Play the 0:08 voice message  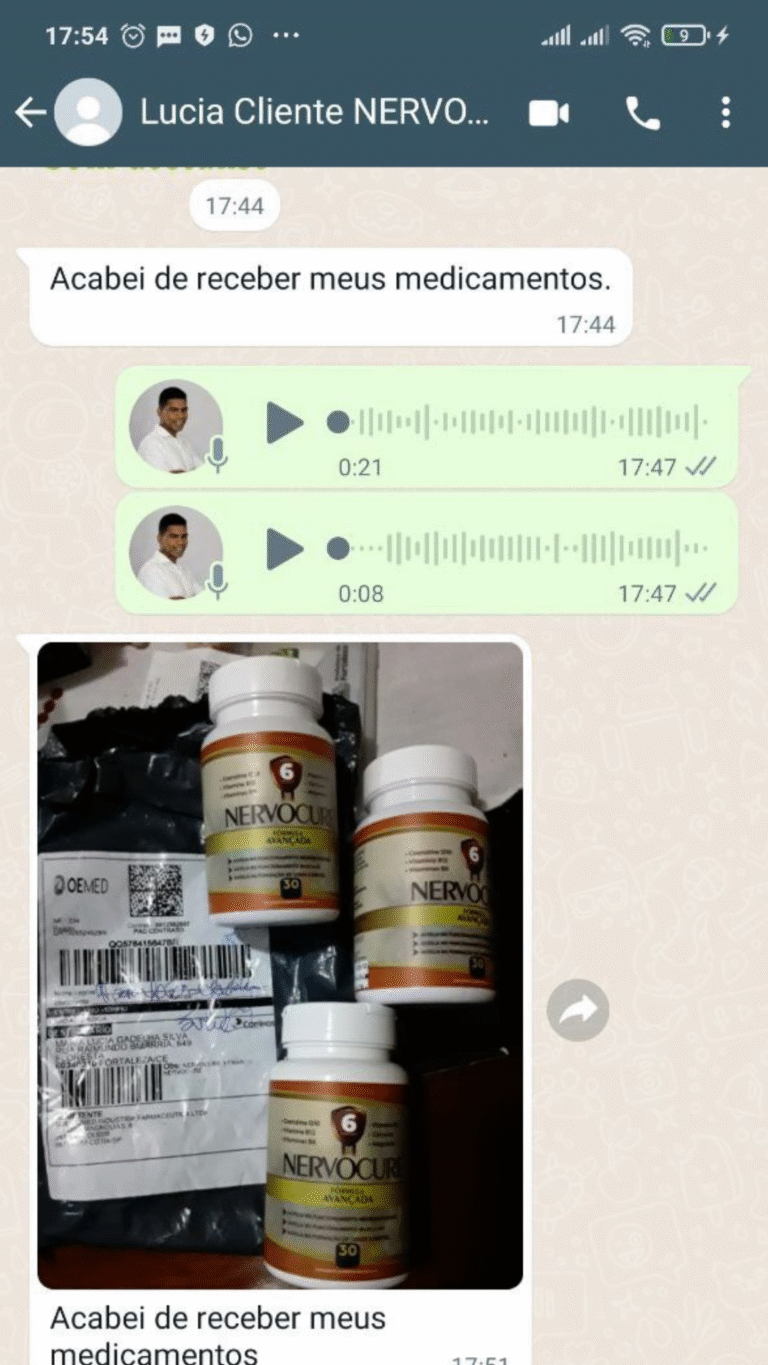[x=285, y=549]
